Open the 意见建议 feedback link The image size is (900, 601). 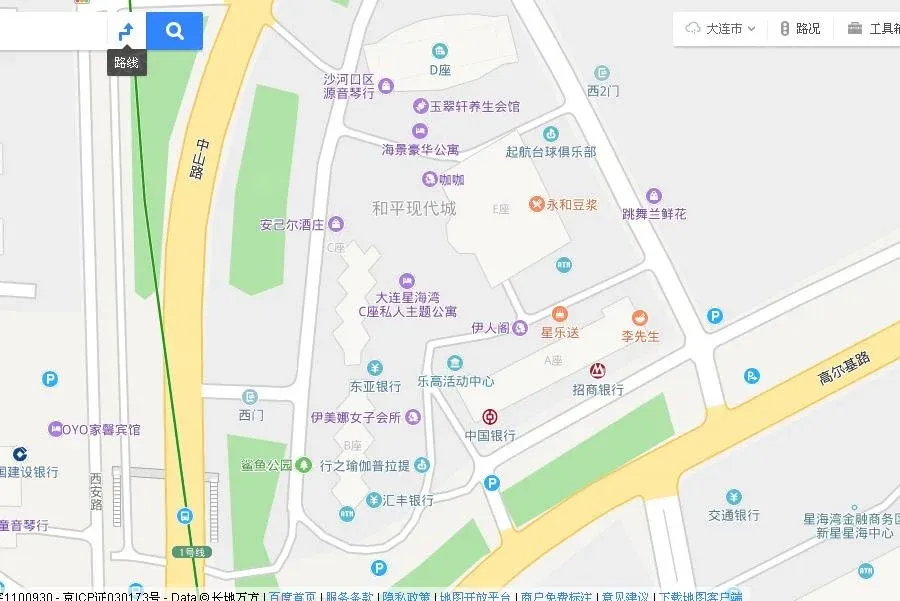pyautogui.click(x=624, y=596)
